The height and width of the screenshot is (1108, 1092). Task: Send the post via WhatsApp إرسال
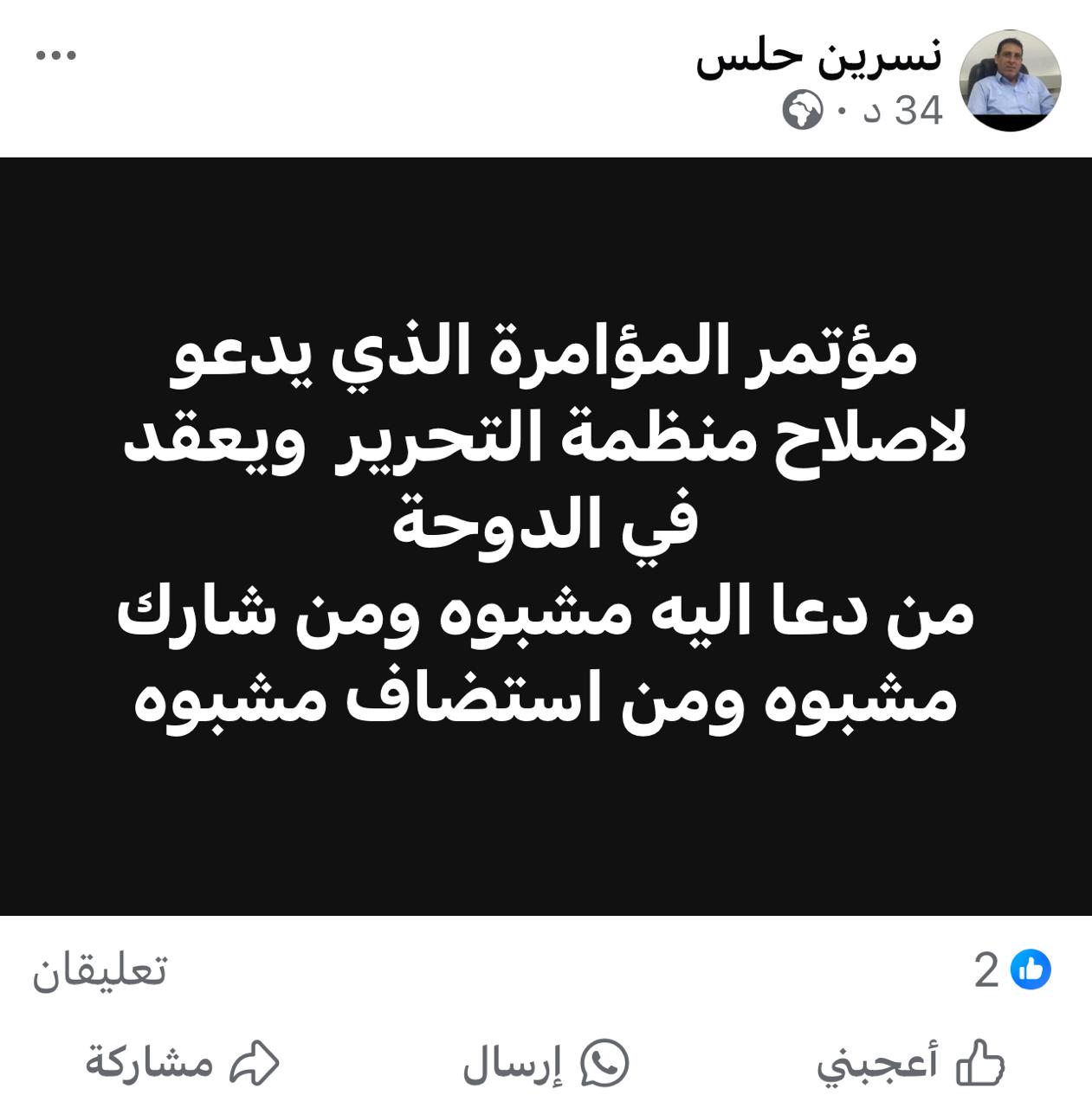tap(546, 1064)
